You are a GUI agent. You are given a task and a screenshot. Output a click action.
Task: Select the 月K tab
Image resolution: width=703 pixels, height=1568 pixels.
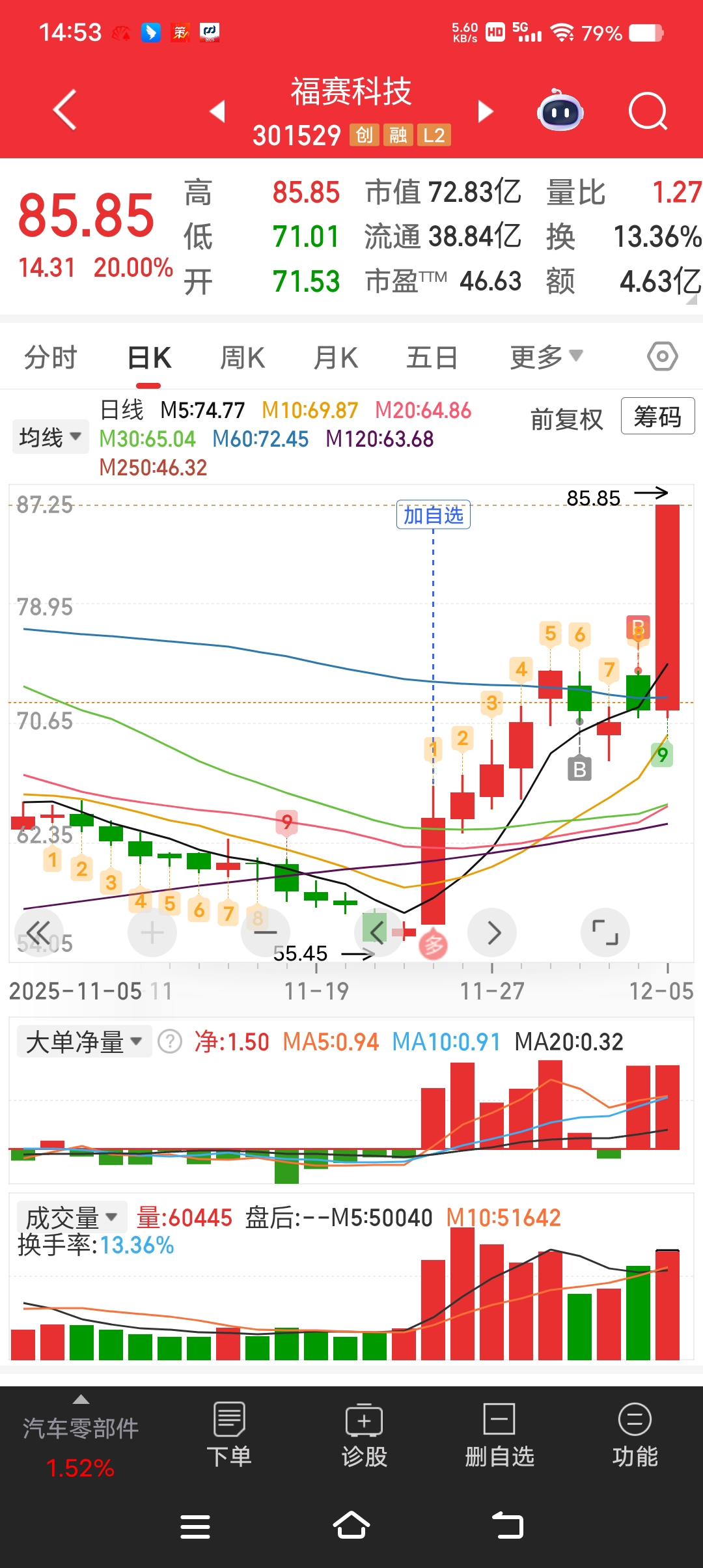(336, 357)
